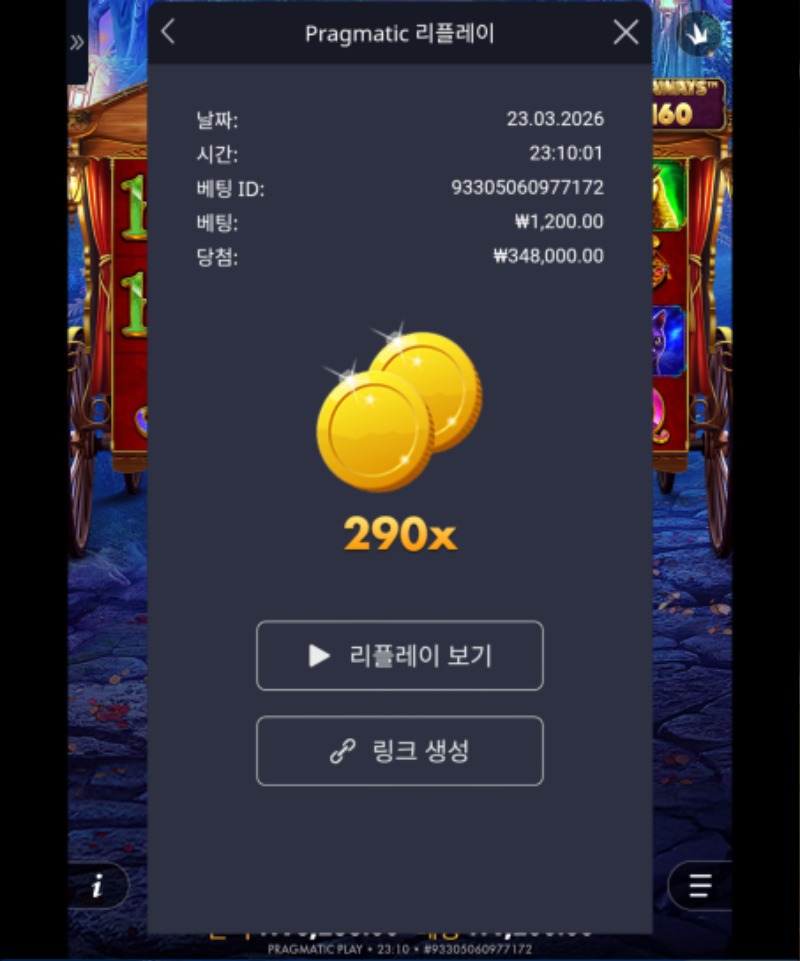Go back from the Pragmatic replay dialog

(168, 32)
